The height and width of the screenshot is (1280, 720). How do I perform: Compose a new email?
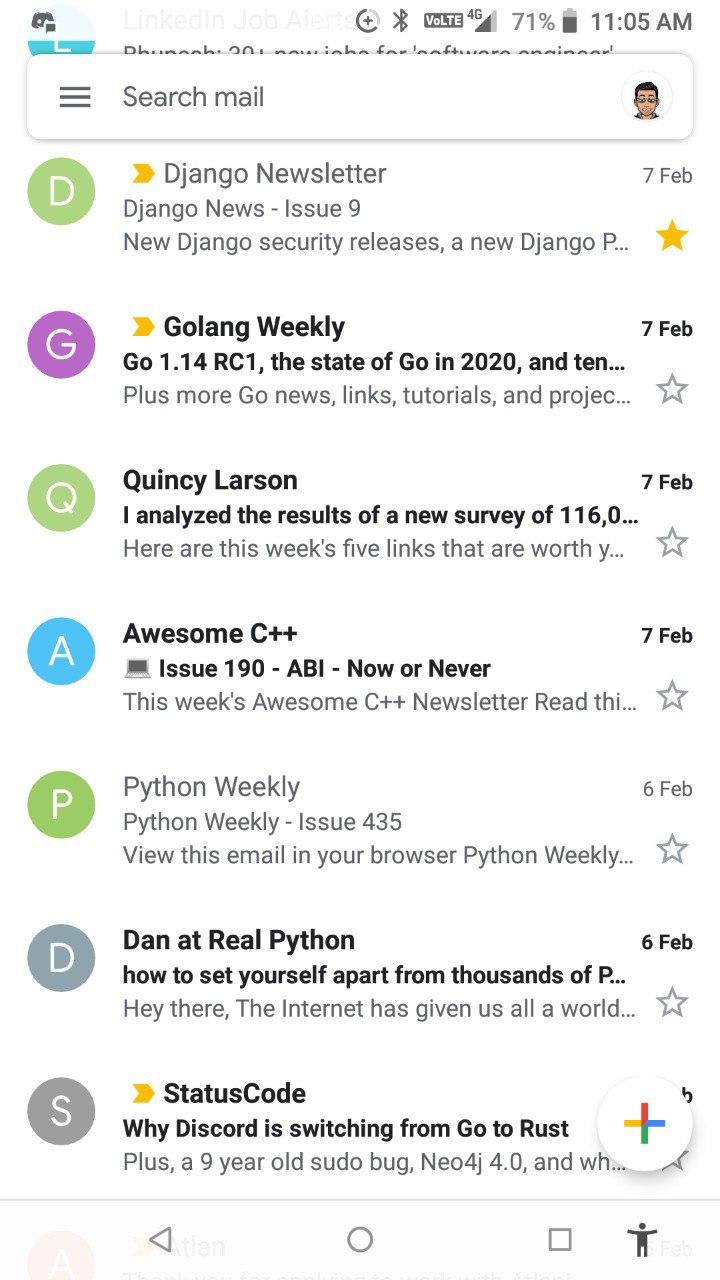[x=645, y=1123]
